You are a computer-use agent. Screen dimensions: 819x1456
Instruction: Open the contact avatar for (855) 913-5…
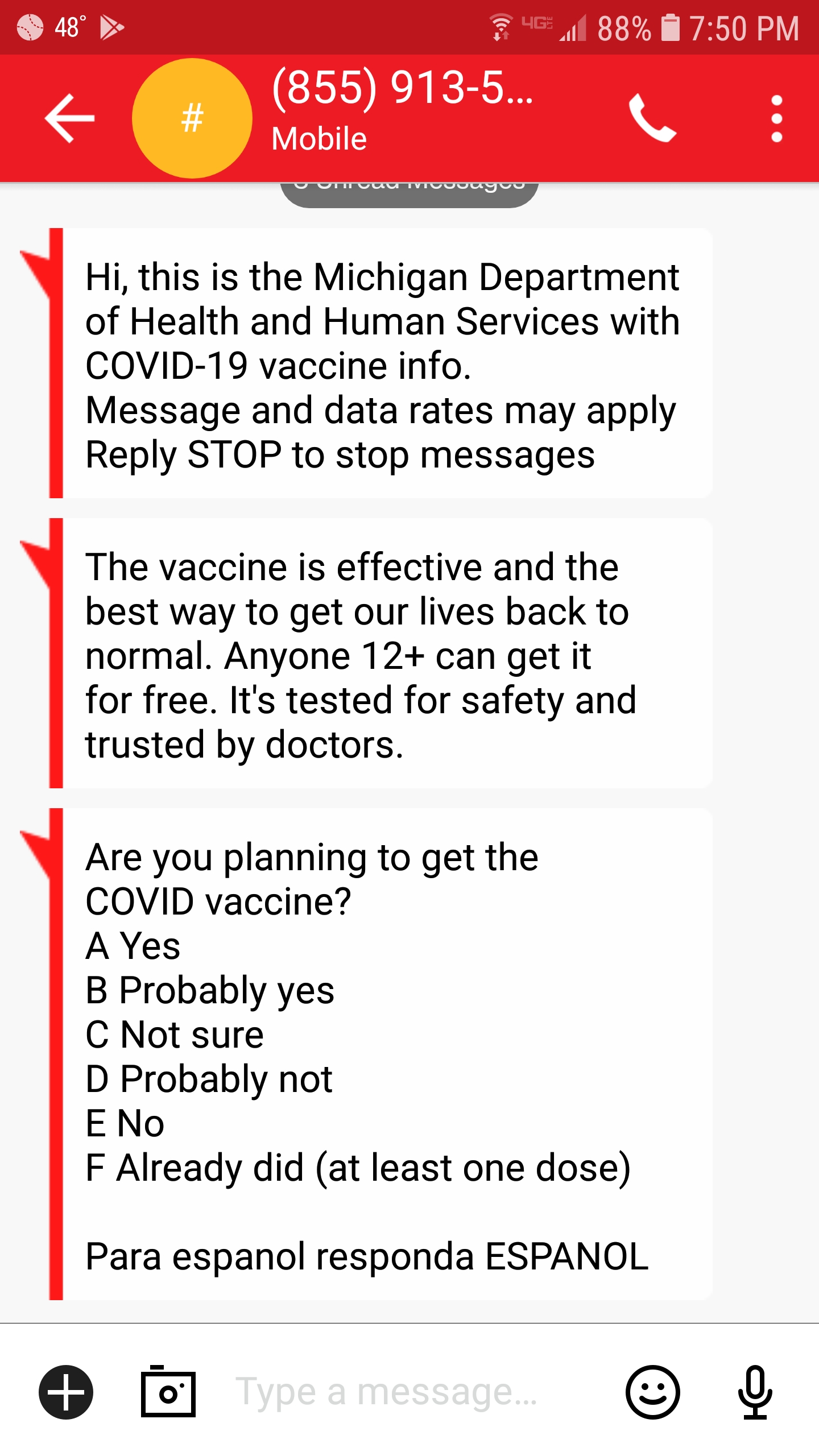[192, 118]
